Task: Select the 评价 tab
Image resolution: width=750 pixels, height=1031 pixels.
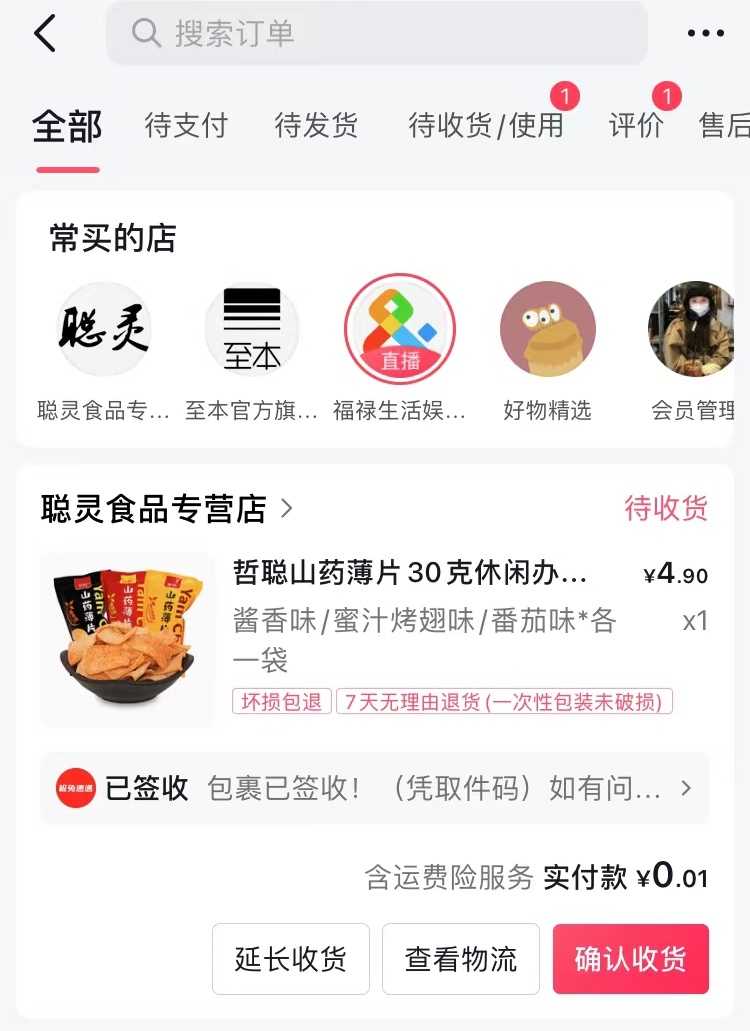Action: pyautogui.click(x=636, y=126)
